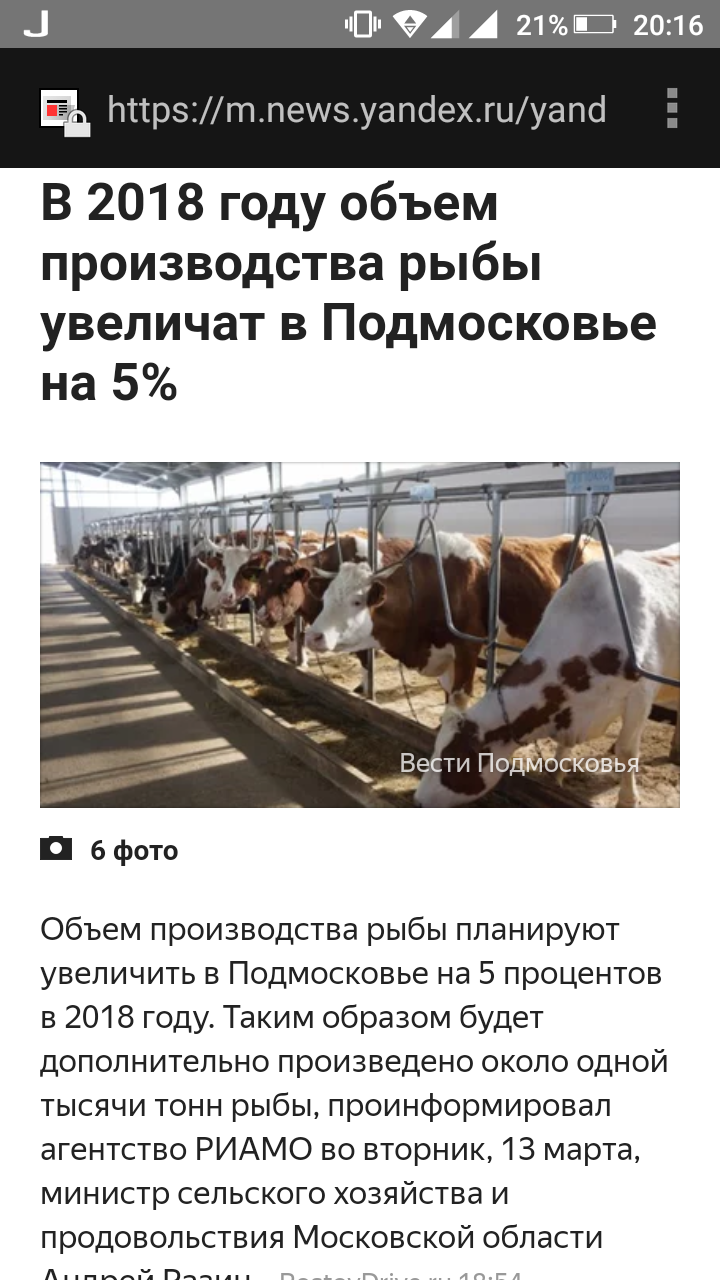View the 6 фото gallery
The width and height of the screenshot is (720, 1280).
tap(110, 850)
